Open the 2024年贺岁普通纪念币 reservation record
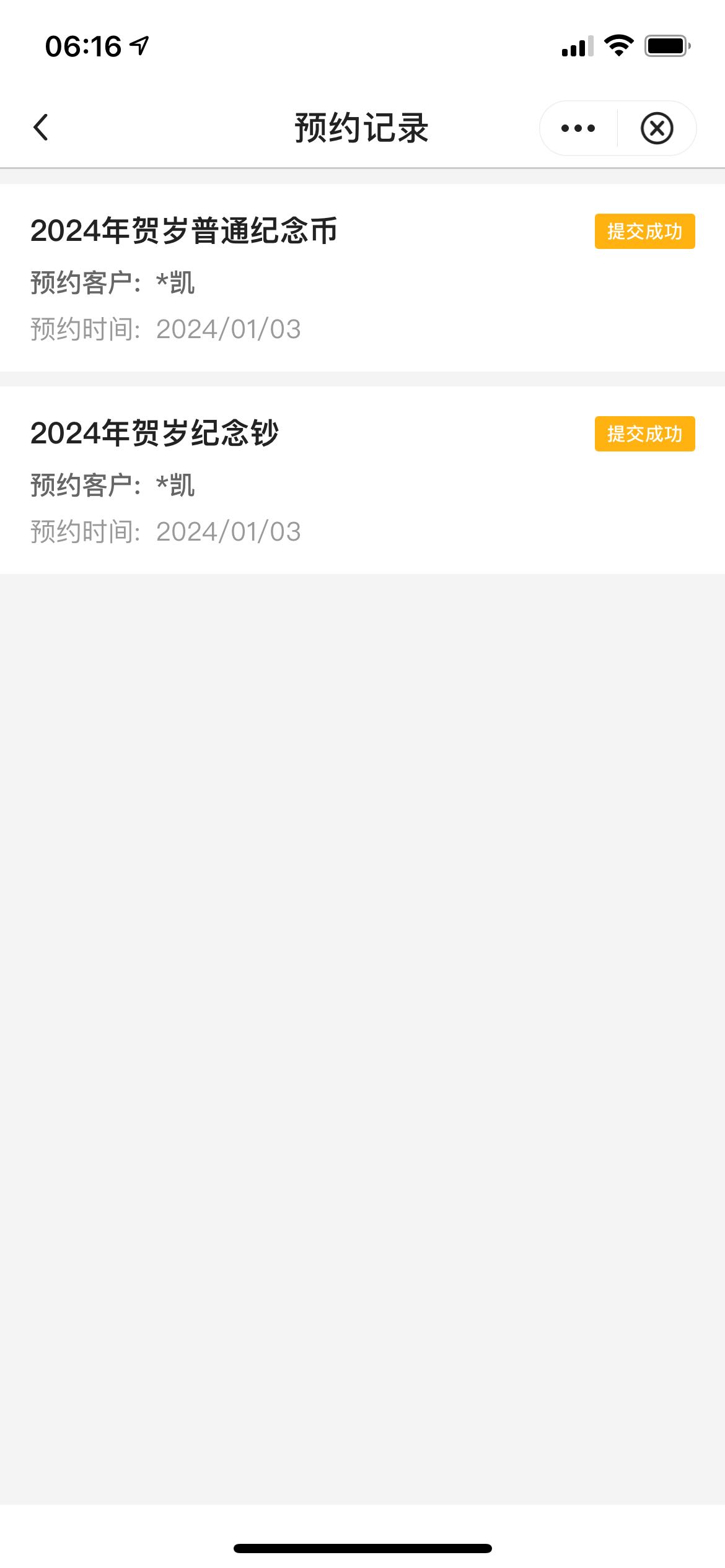 tap(362, 277)
